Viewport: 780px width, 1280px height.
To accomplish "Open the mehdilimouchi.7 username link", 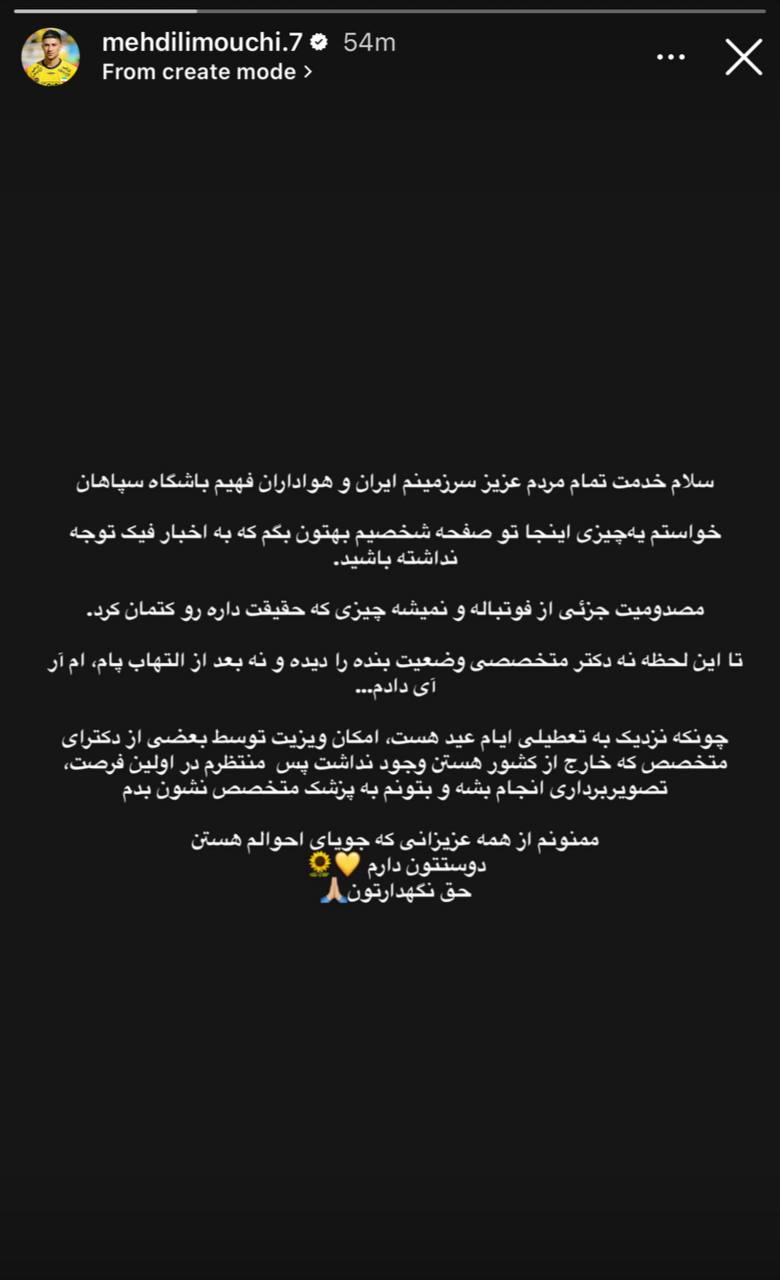I will click(x=202, y=42).
